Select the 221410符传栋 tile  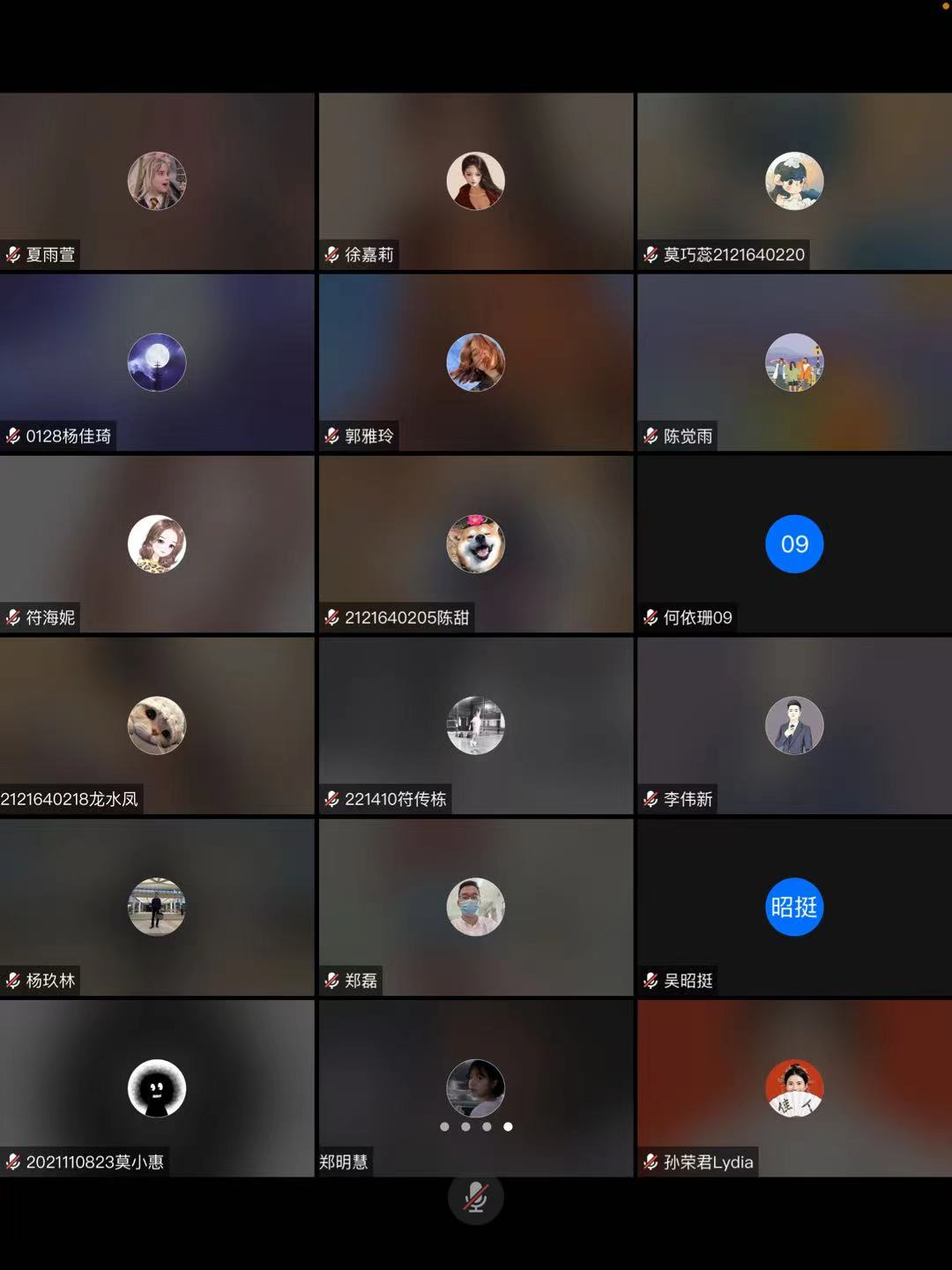click(x=476, y=726)
